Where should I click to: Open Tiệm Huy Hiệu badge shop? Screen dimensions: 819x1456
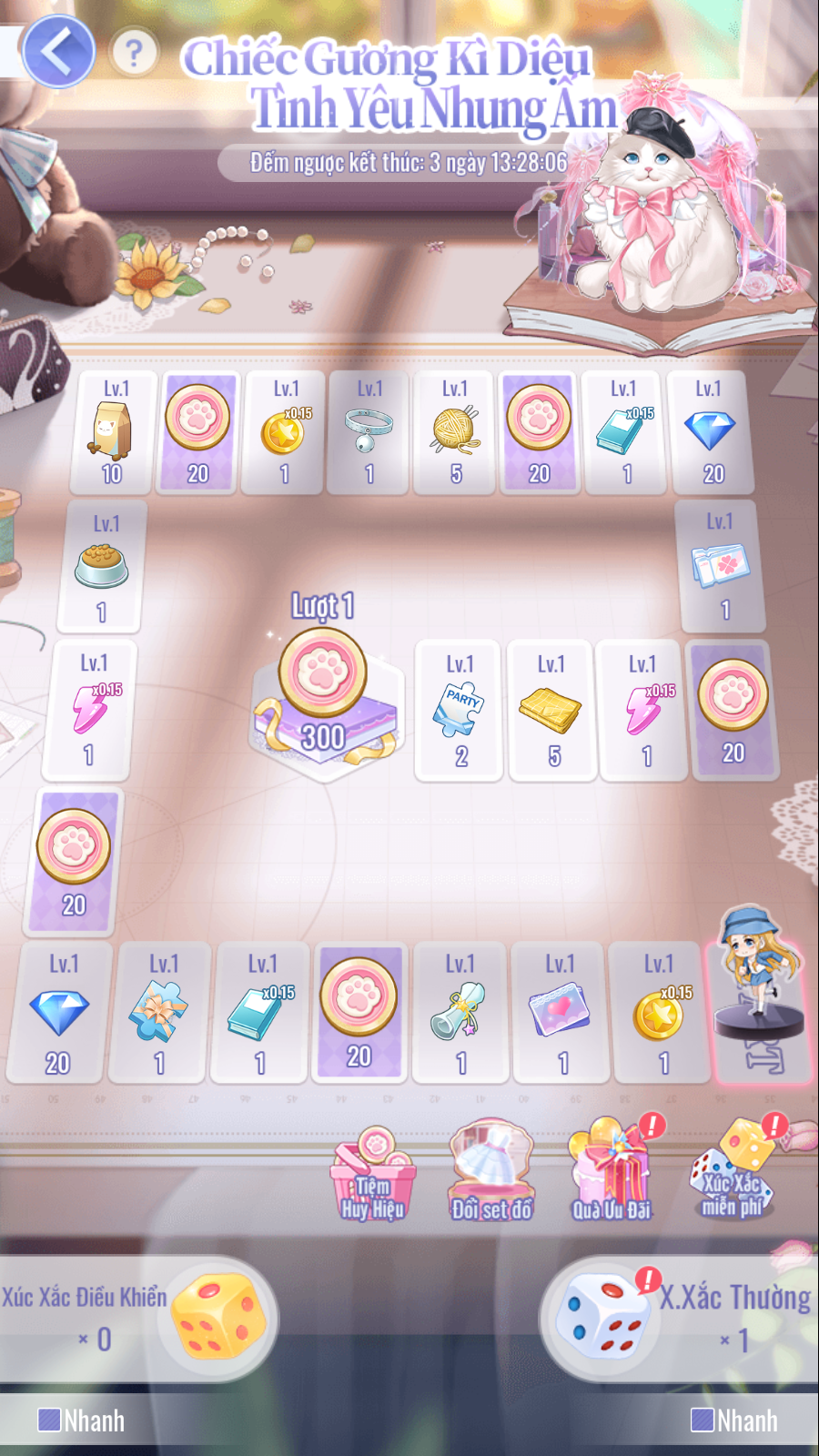pyautogui.click(x=374, y=1175)
